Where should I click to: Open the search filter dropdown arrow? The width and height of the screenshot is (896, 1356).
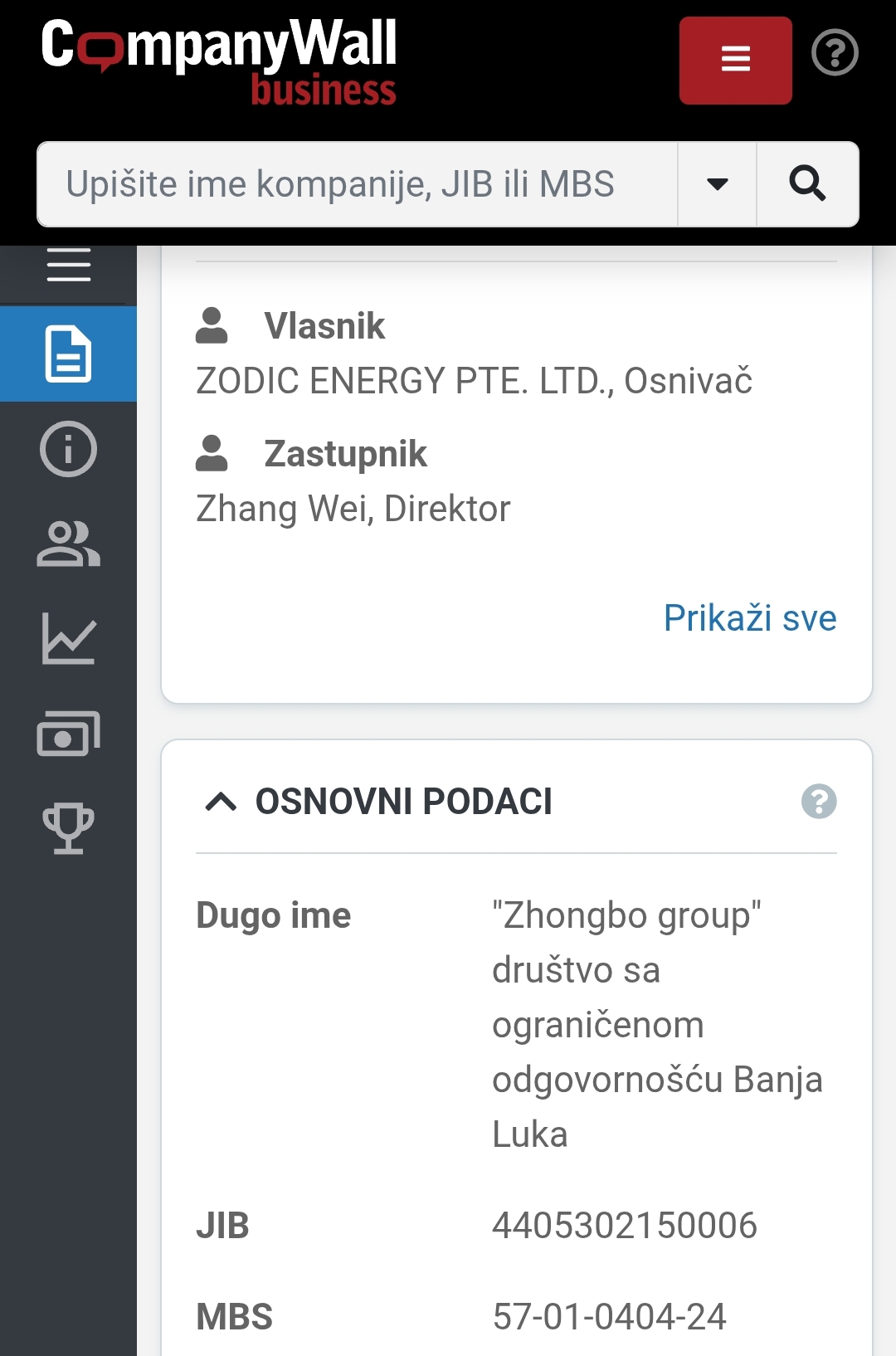(x=717, y=184)
